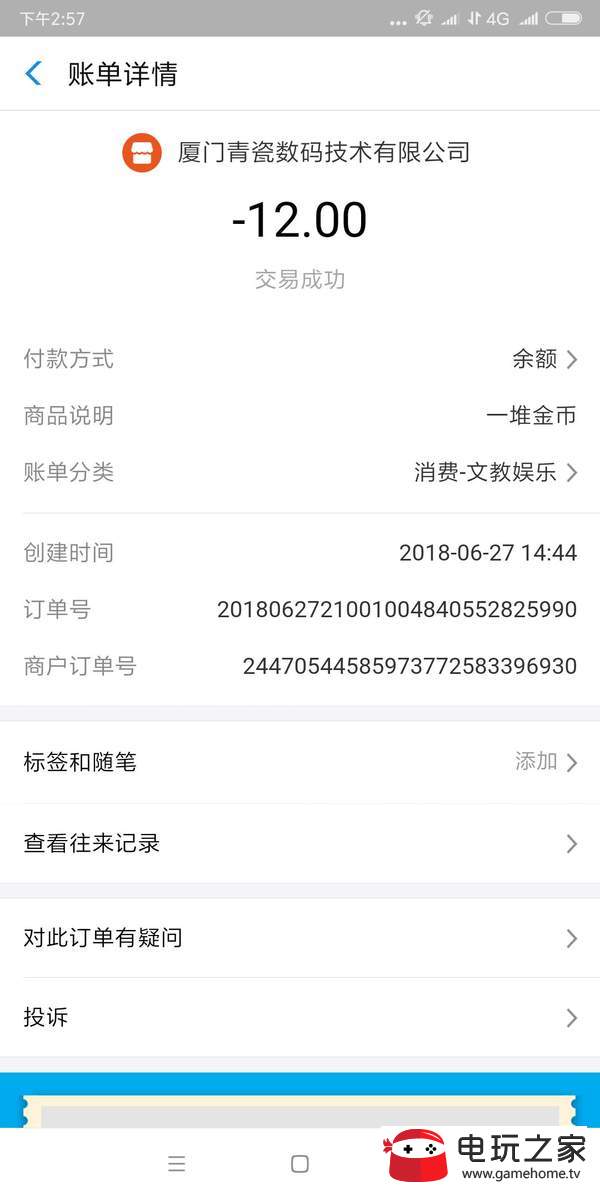Go back from the 账单详情 page
The width and height of the screenshot is (600, 1200).
[34, 74]
